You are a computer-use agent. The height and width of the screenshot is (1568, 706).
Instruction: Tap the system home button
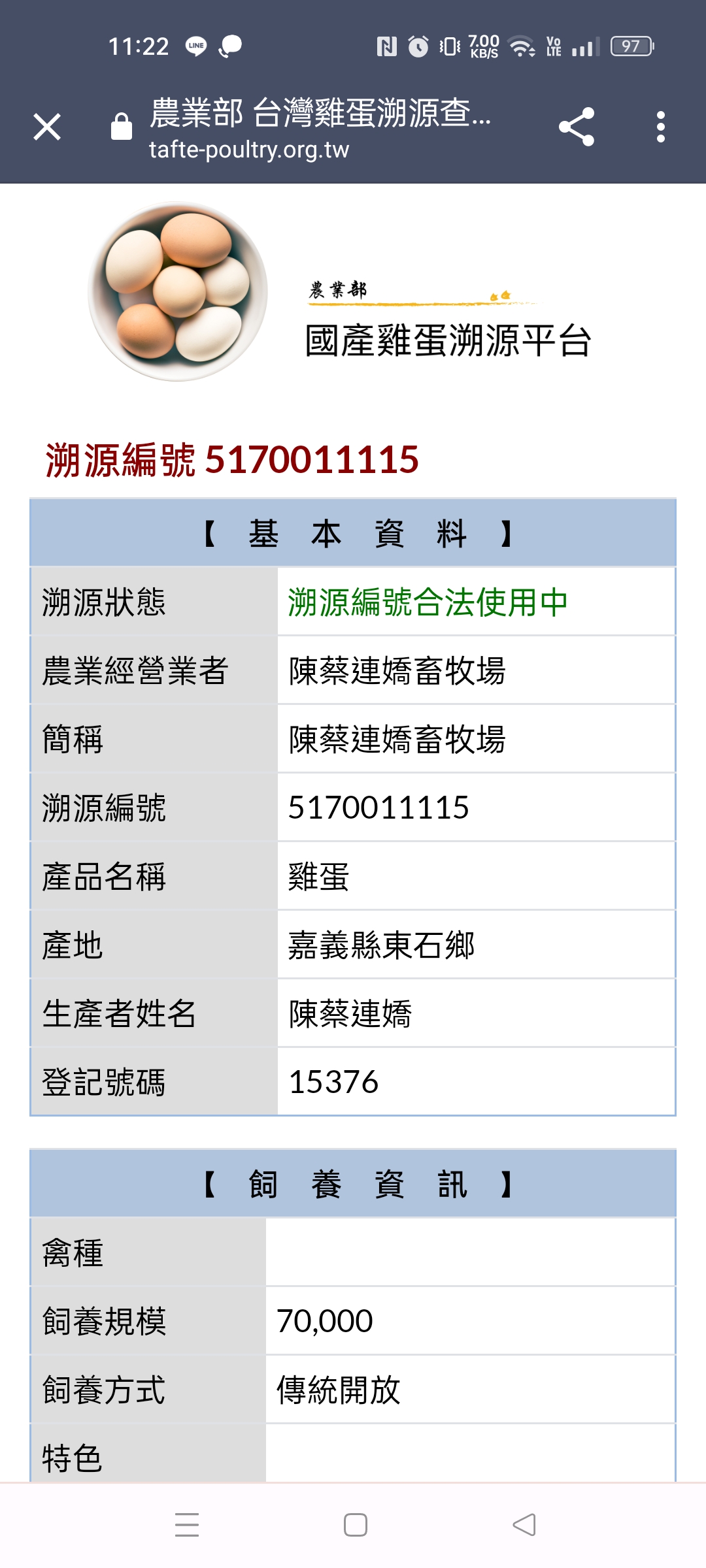[x=356, y=1525]
